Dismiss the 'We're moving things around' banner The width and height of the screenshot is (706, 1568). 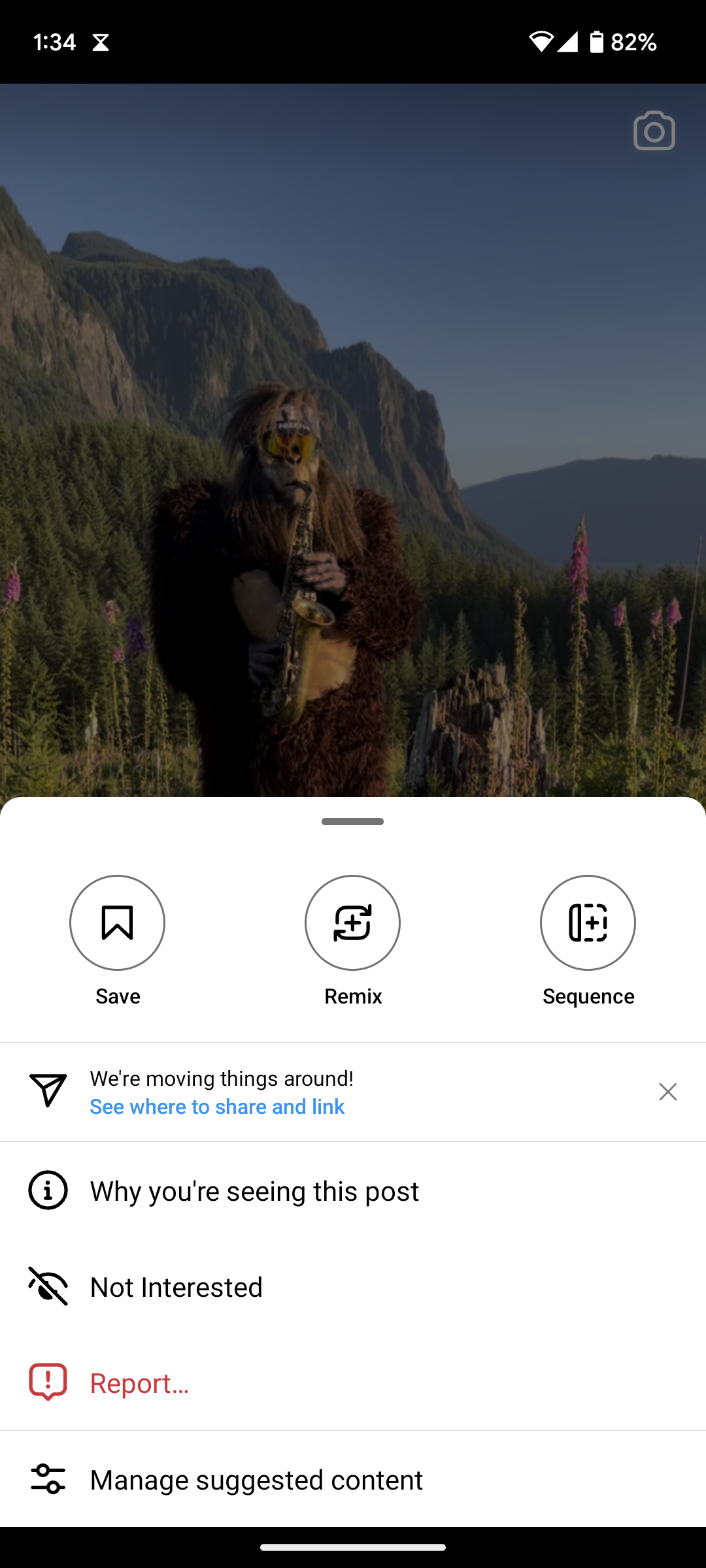tap(667, 1092)
